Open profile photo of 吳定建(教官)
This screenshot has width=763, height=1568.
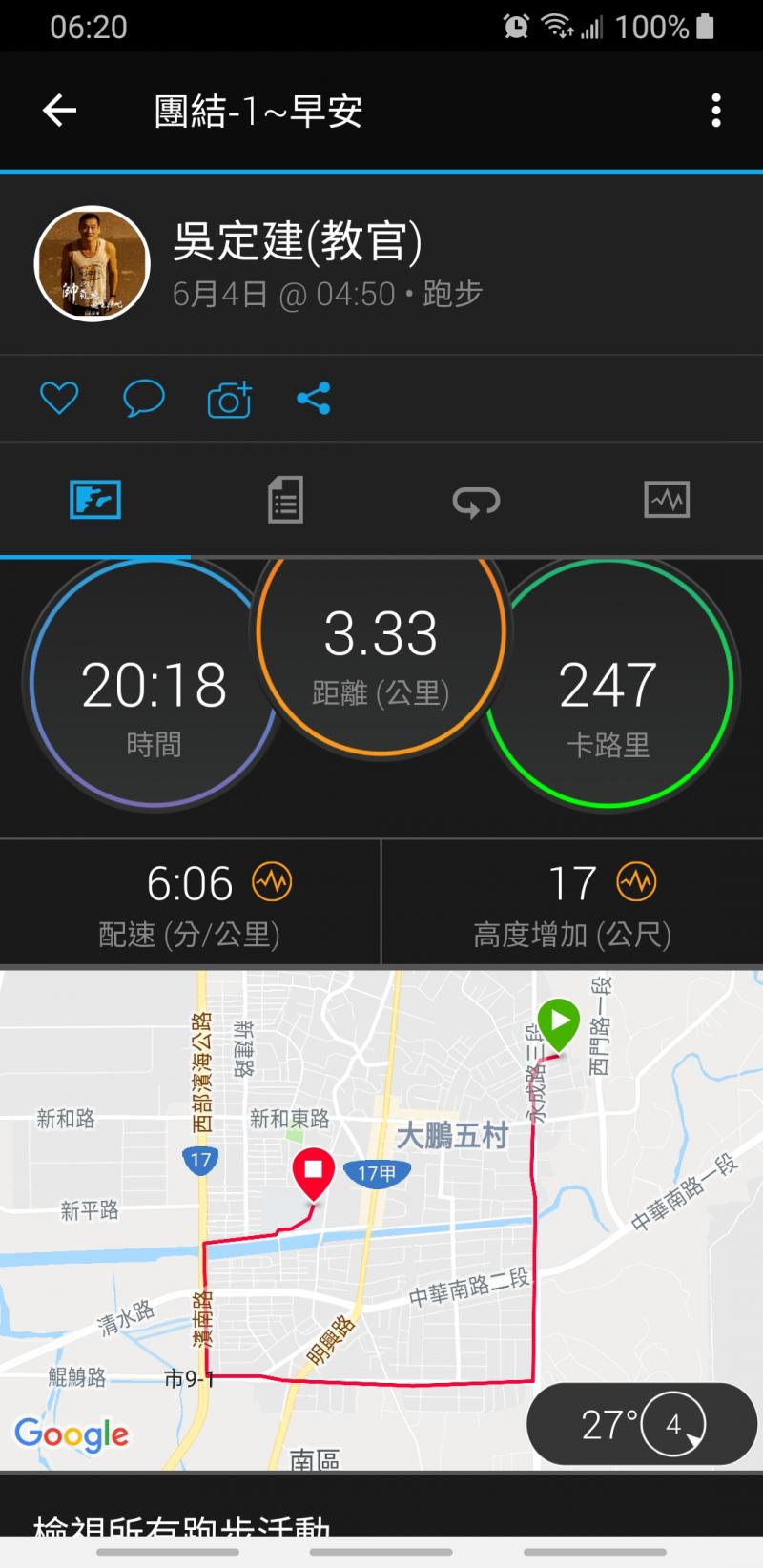point(93,263)
